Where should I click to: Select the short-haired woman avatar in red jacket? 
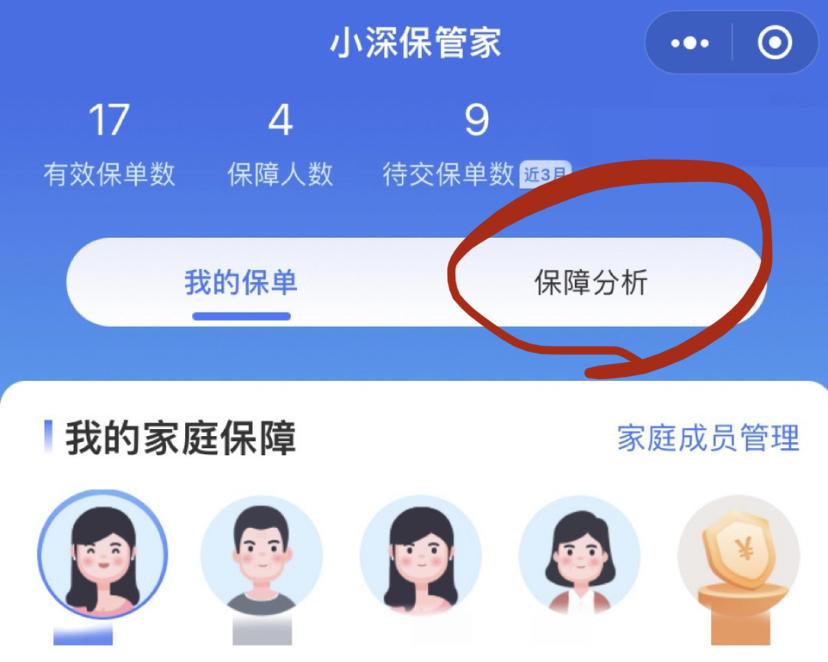click(579, 556)
